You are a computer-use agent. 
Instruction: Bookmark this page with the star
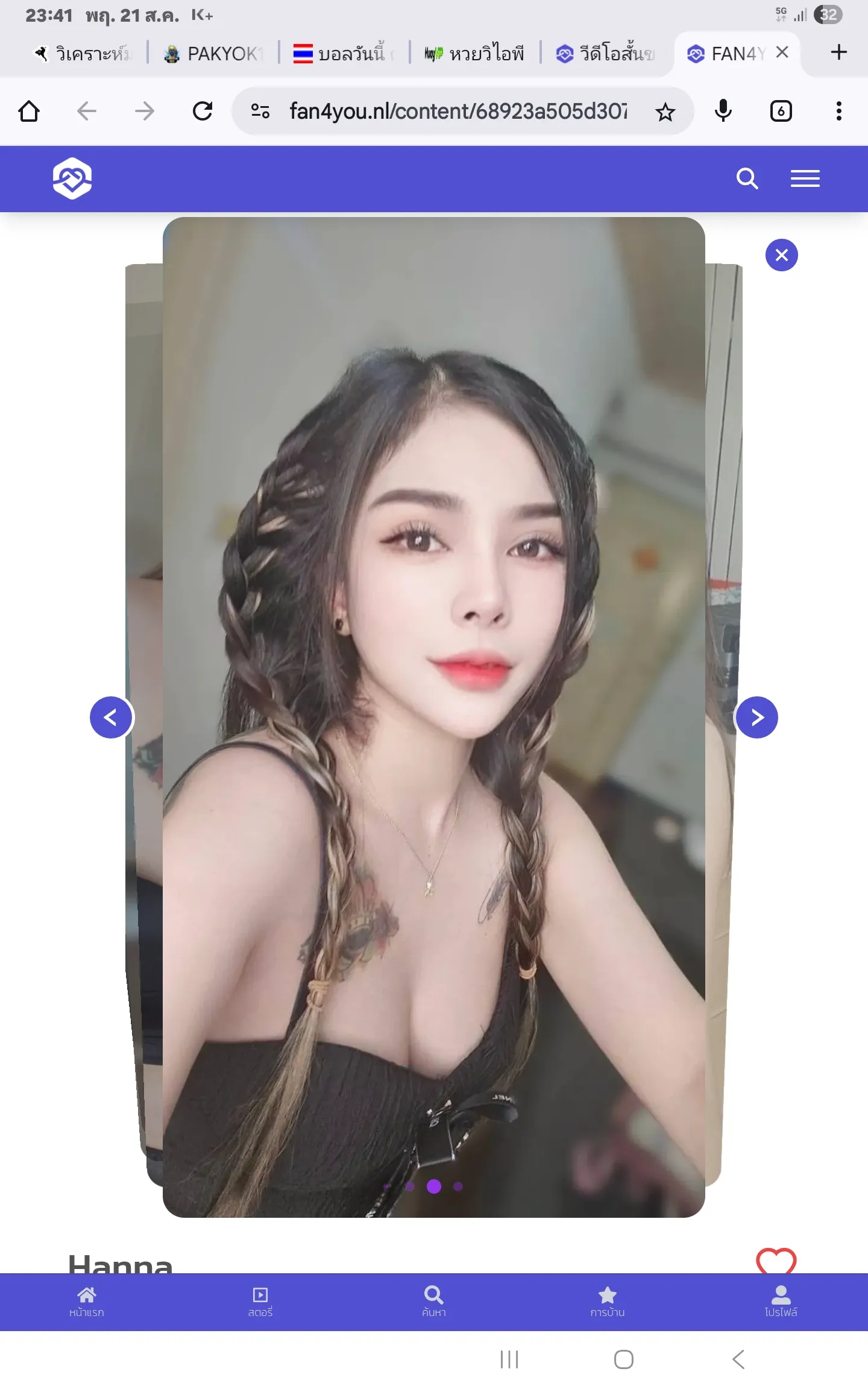pyautogui.click(x=665, y=112)
